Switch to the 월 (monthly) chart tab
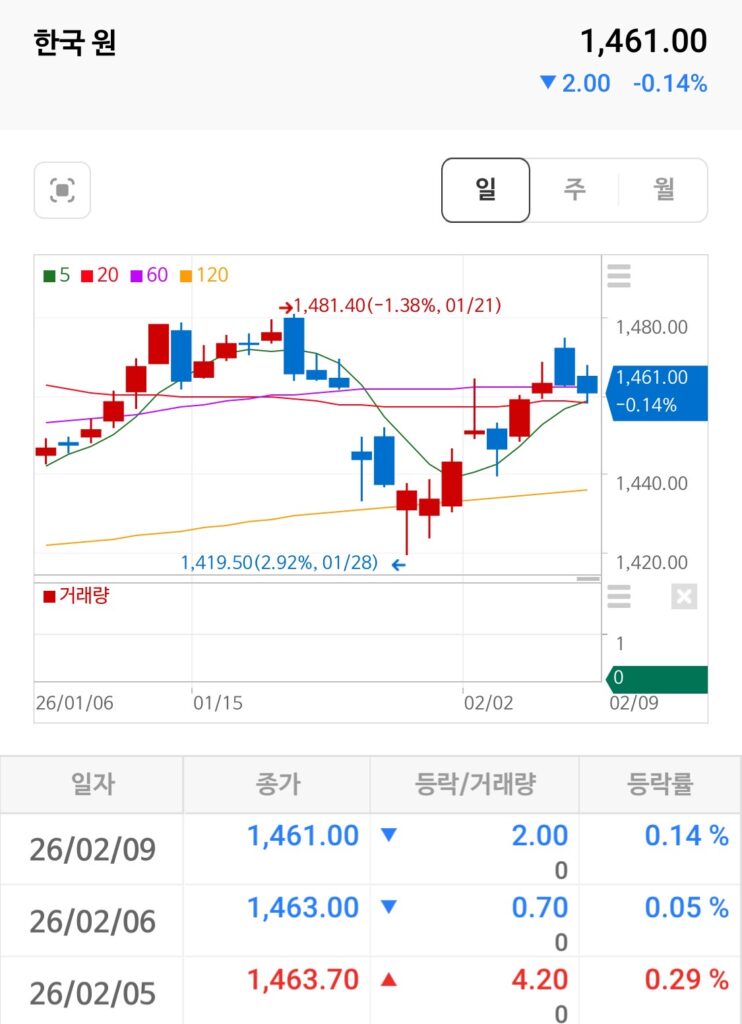 coord(664,190)
